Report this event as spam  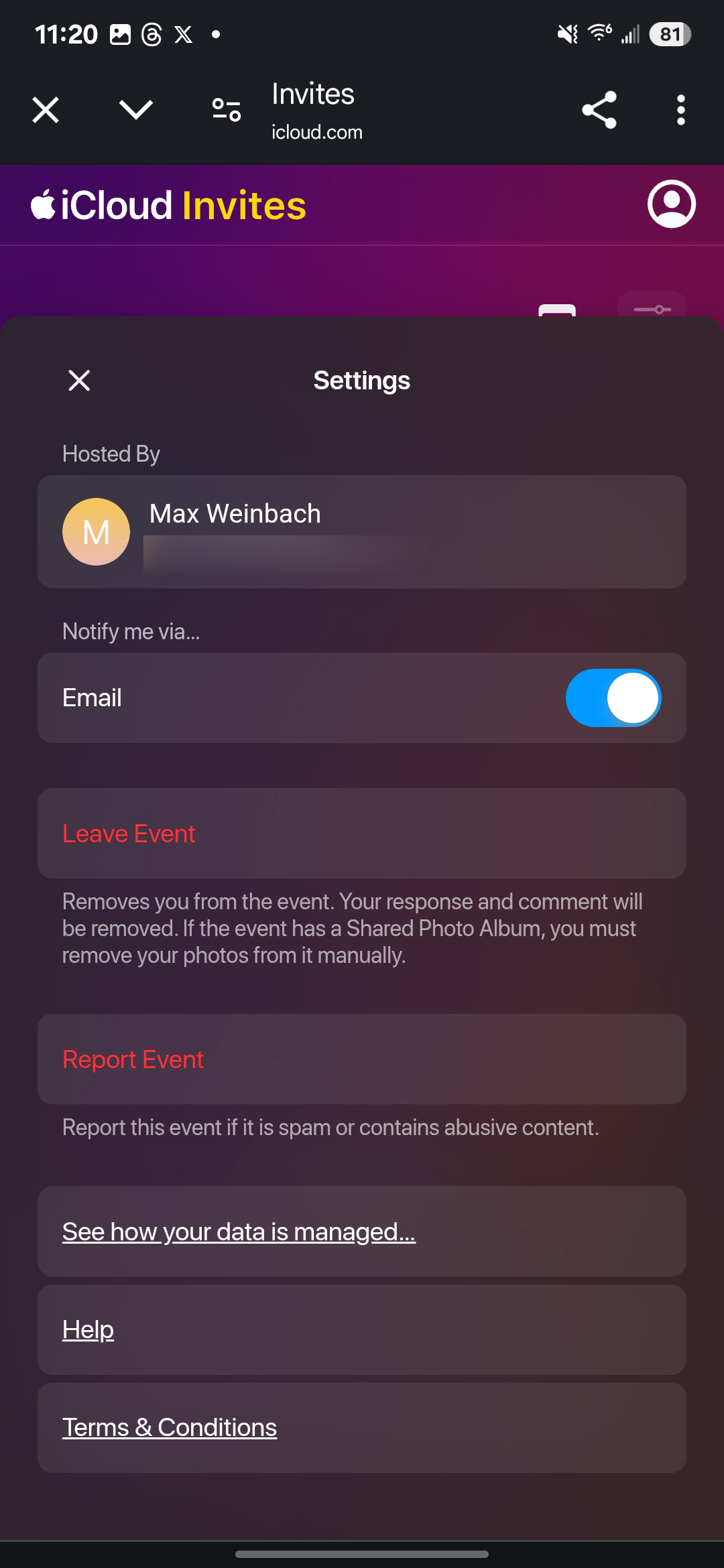click(x=133, y=1059)
